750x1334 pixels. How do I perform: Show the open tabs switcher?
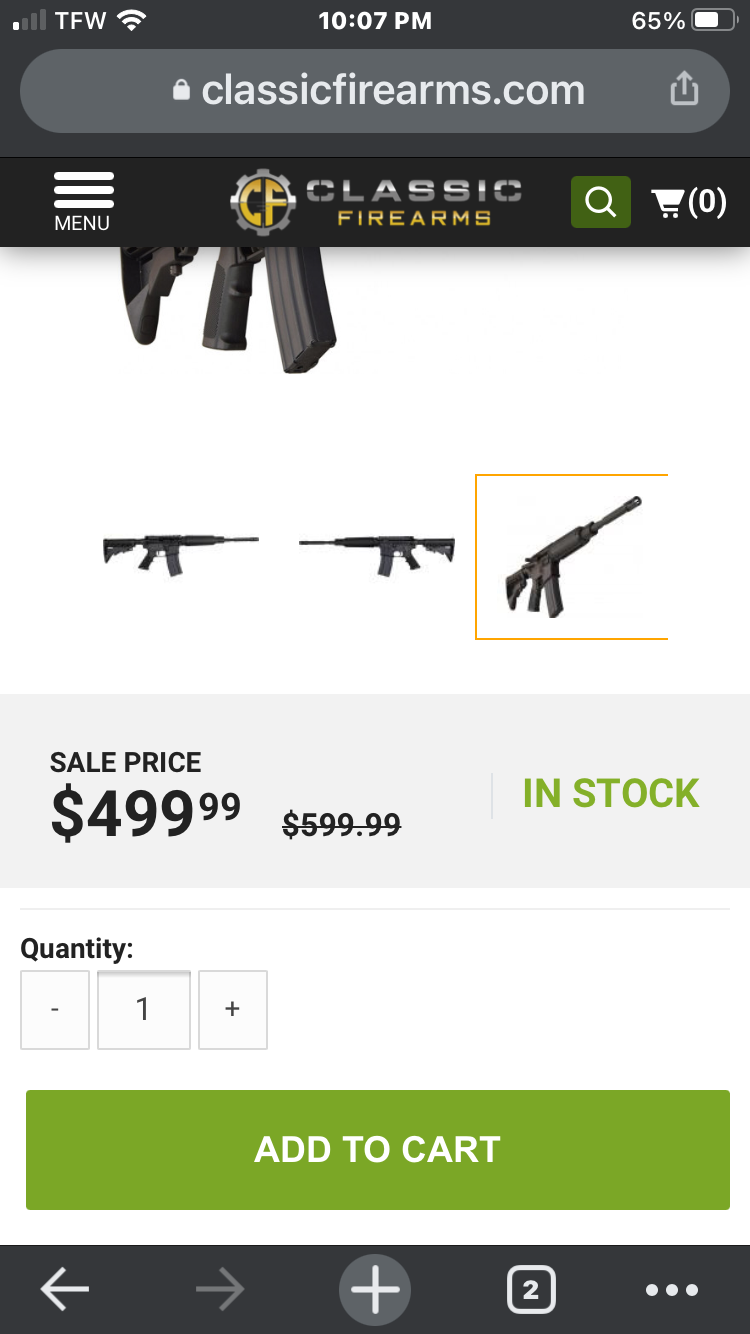click(x=531, y=1290)
